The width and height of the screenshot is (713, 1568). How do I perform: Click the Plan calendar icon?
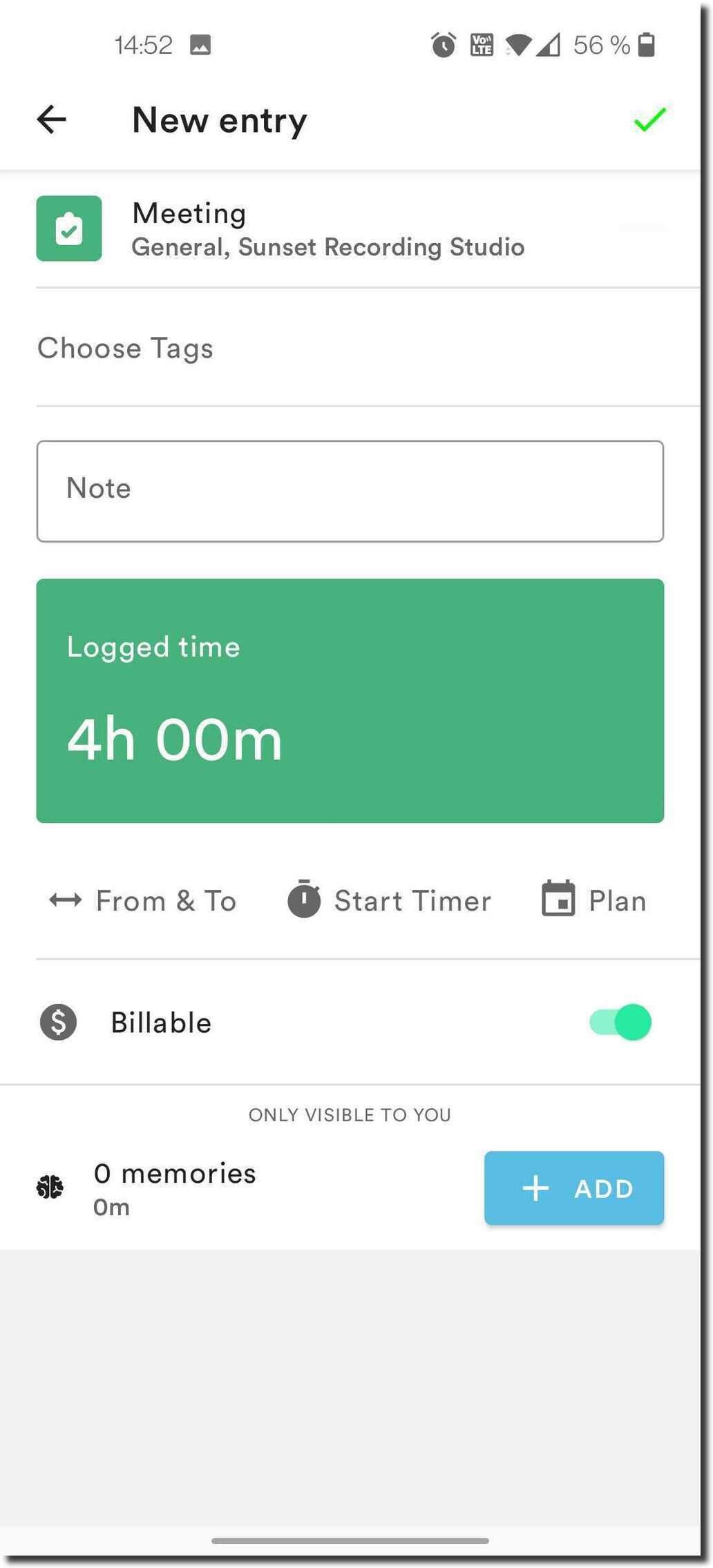click(x=560, y=900)
